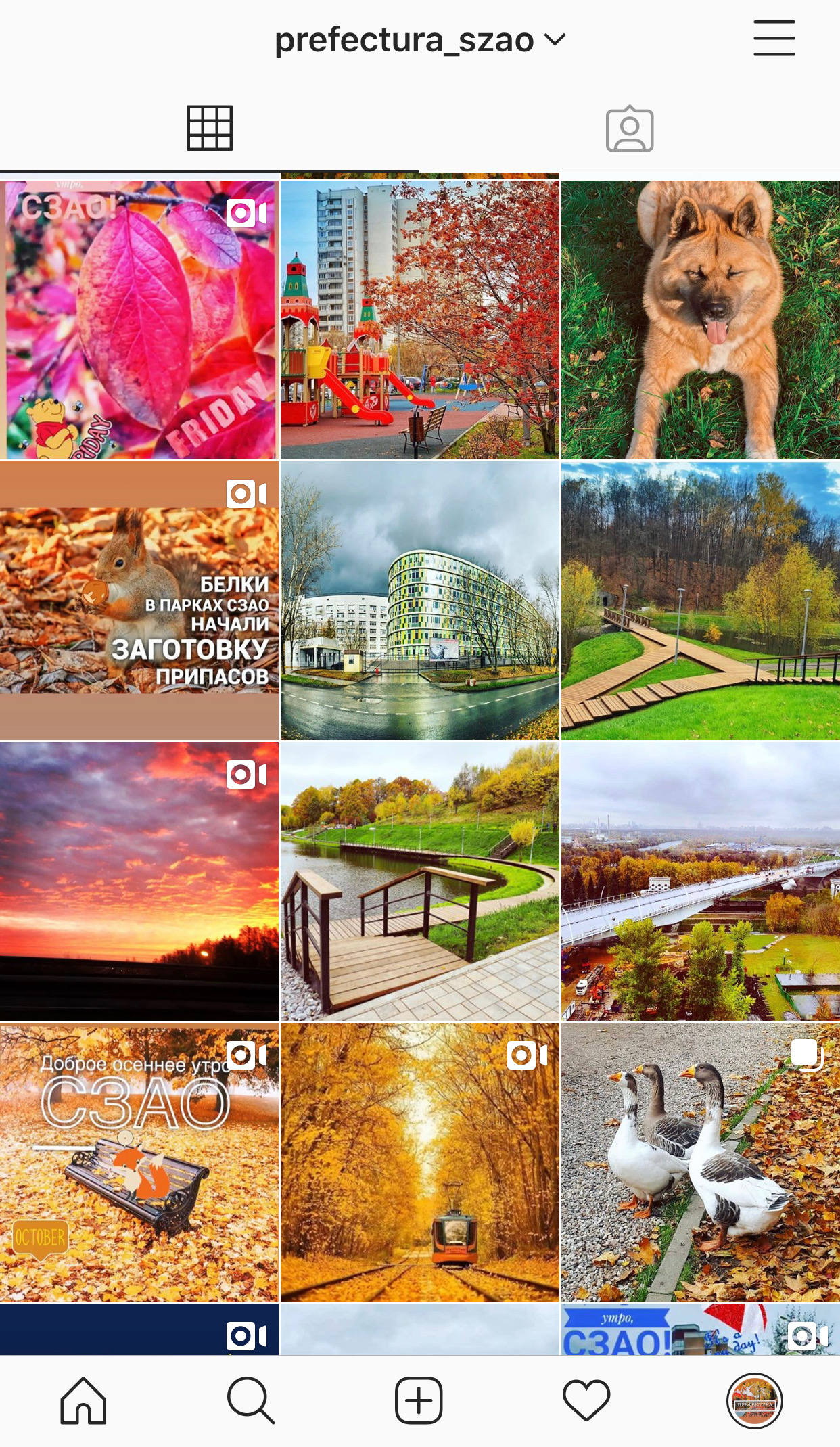Go to the home feed
Screen dimensions: 840x1447
(83, 1400)
